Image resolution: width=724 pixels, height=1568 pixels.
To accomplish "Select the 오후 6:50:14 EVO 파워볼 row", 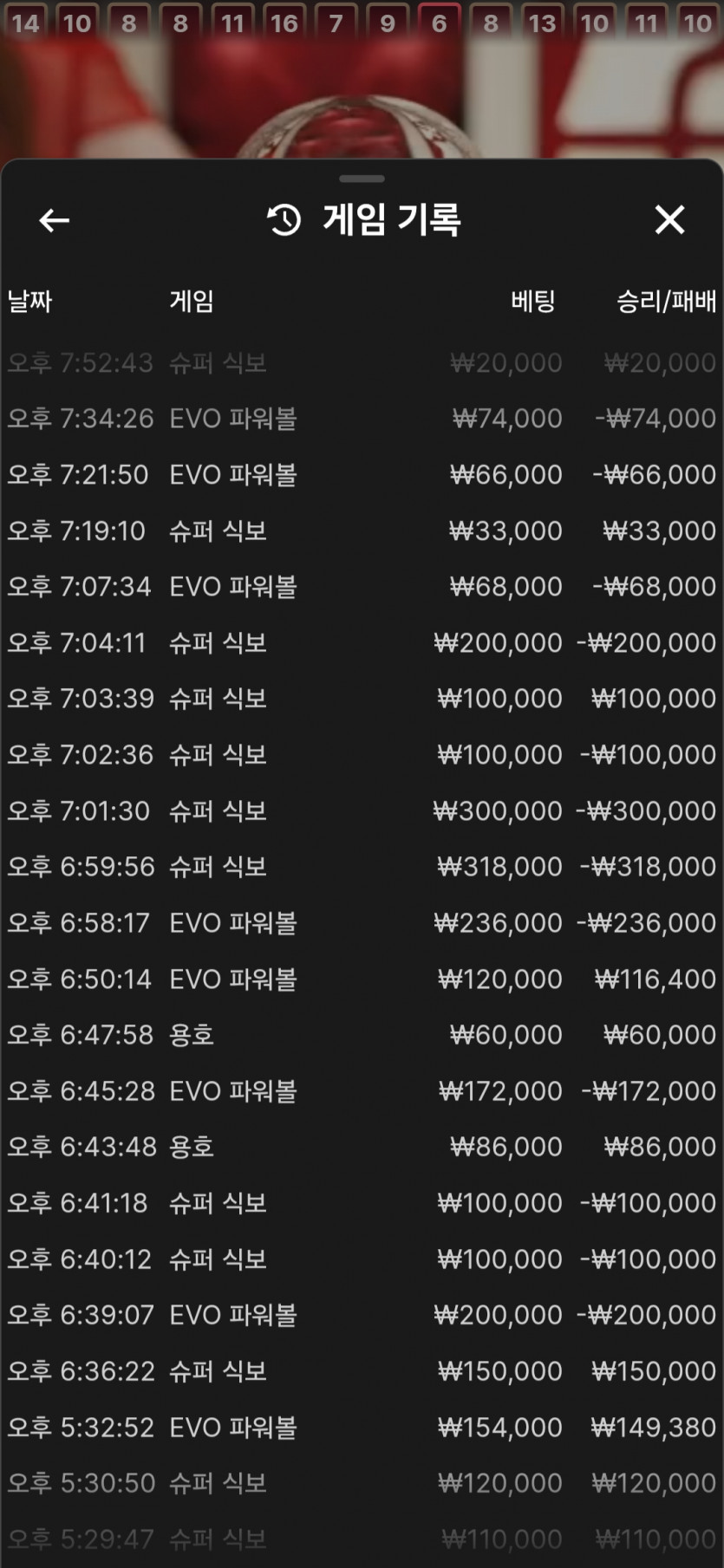I will pyautogui.click(x=362, y=979).
